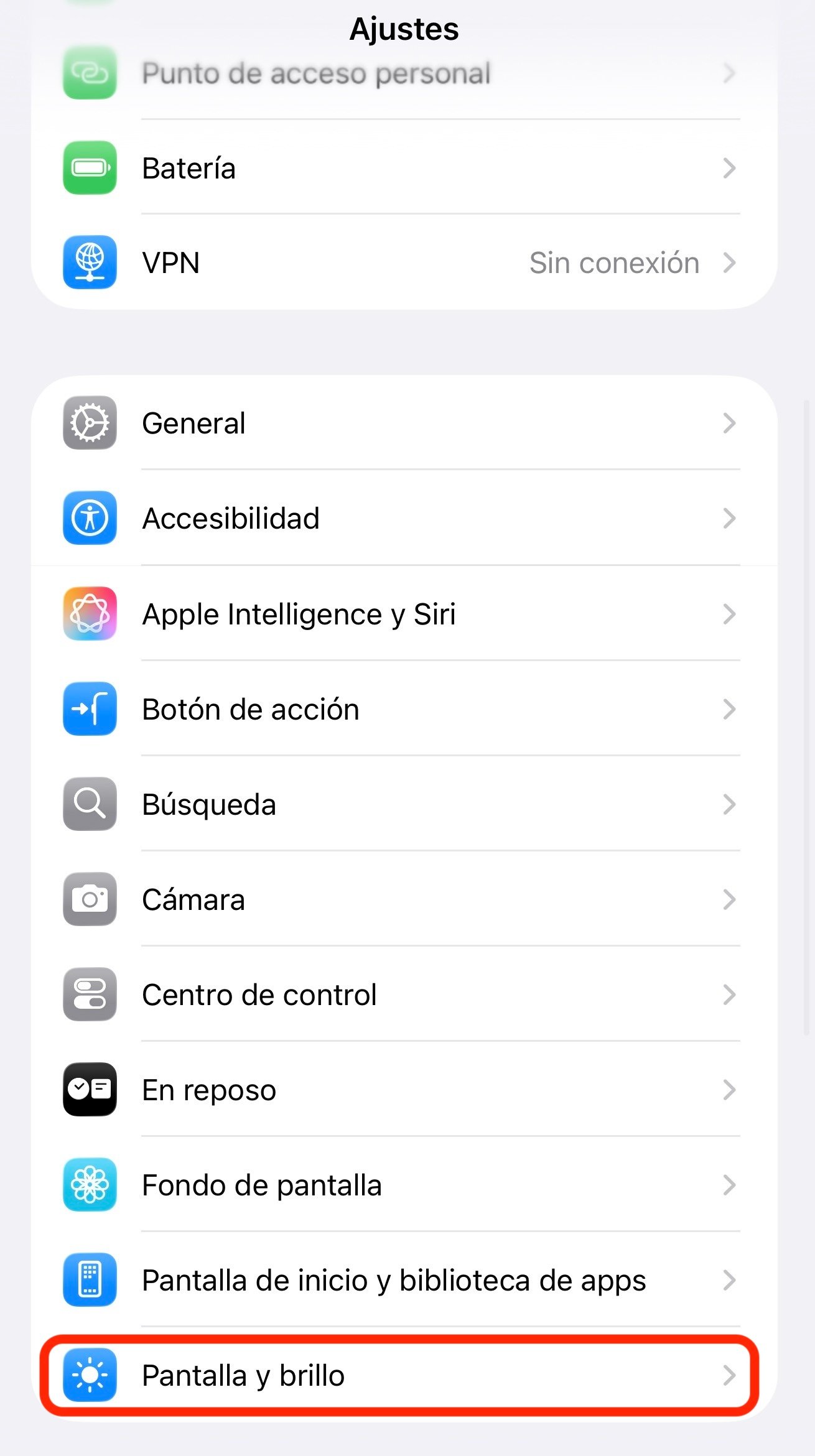Open Búsqueda settings

coord(403,805)
